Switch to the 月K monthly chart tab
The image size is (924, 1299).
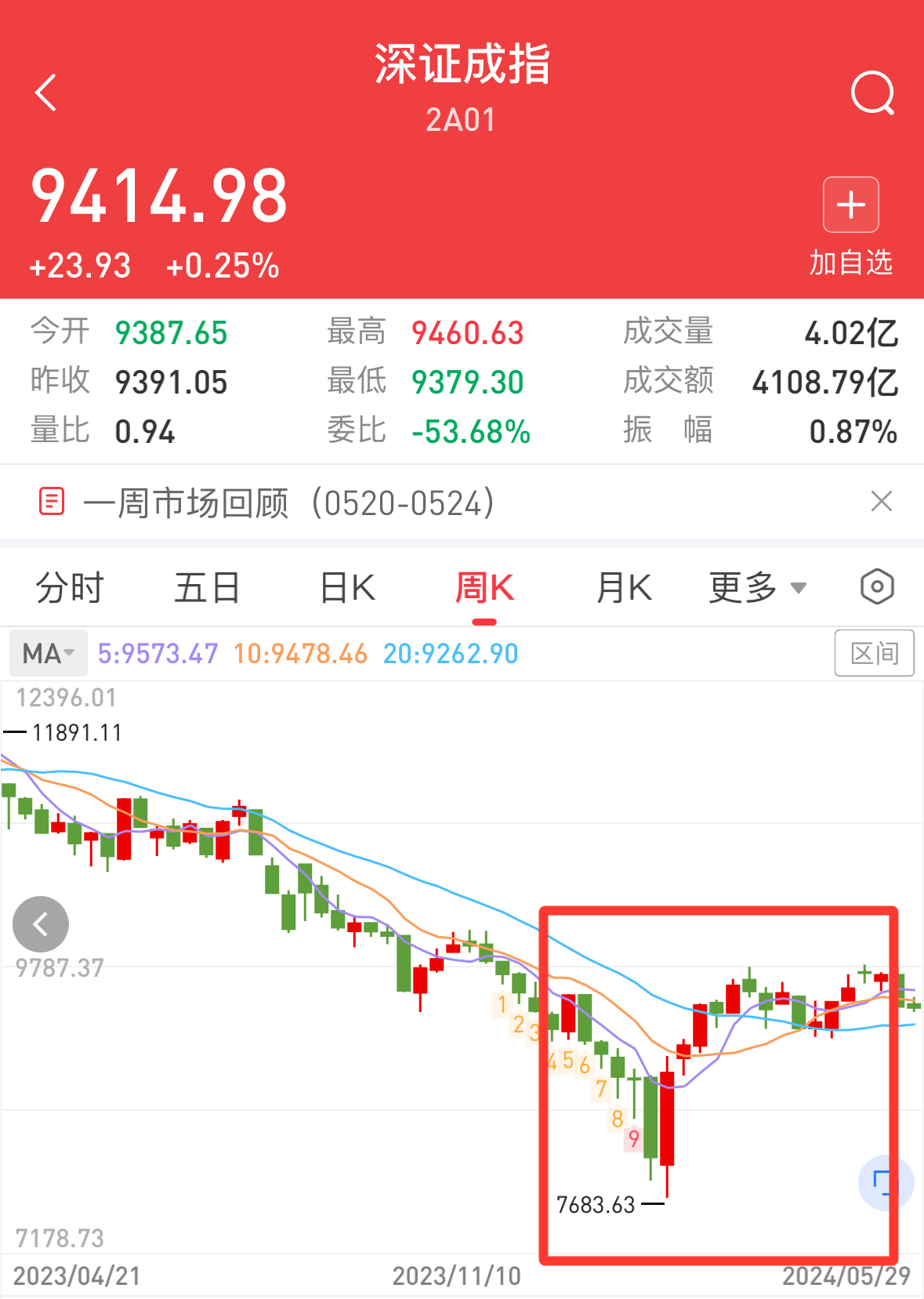tap(623, 587)
